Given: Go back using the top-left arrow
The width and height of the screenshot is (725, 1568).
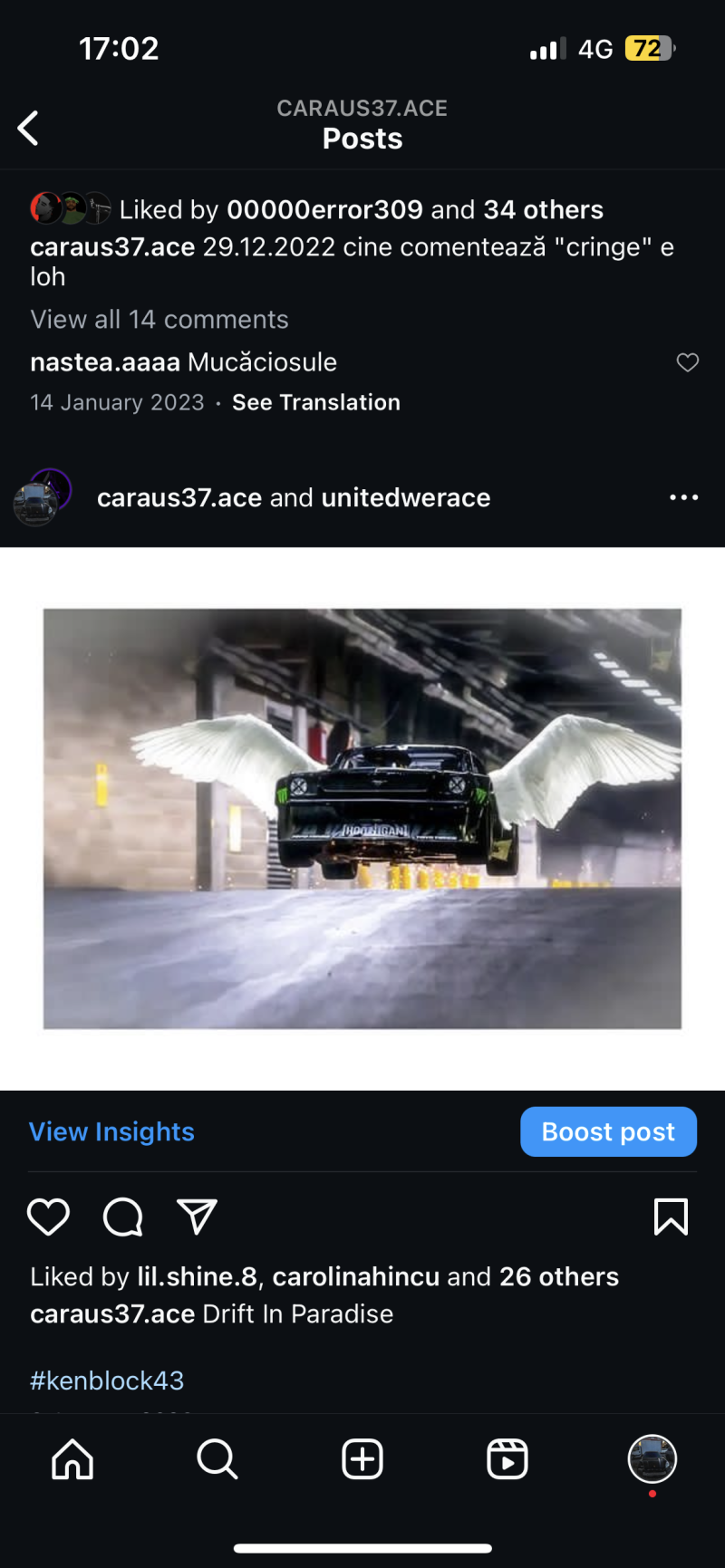Looking at the screenshot, I should pos(28,128).
